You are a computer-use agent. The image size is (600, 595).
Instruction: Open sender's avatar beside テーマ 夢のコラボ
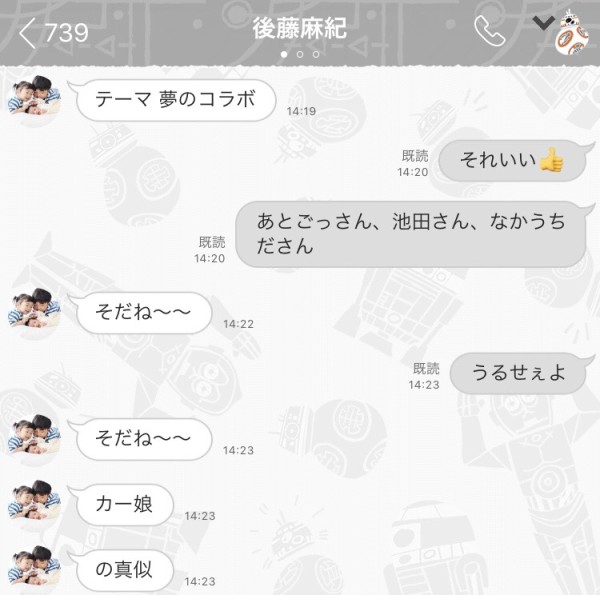point(35,98)
